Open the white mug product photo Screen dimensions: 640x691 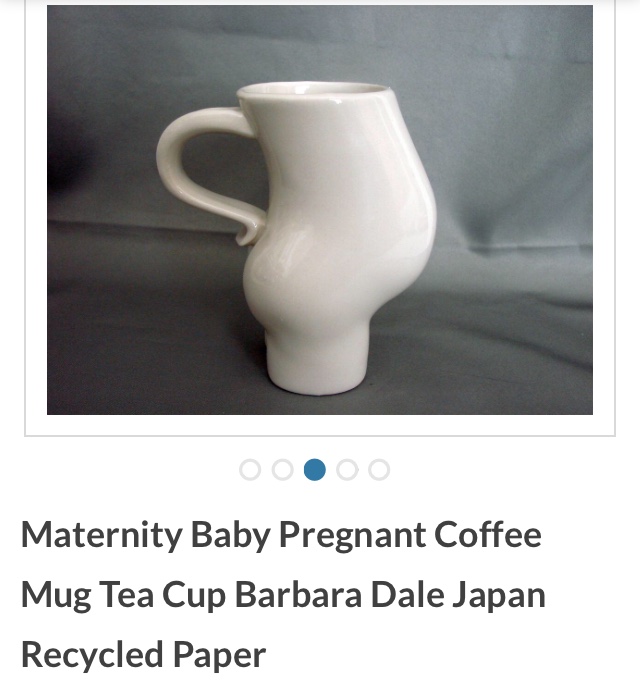(320, 210)
